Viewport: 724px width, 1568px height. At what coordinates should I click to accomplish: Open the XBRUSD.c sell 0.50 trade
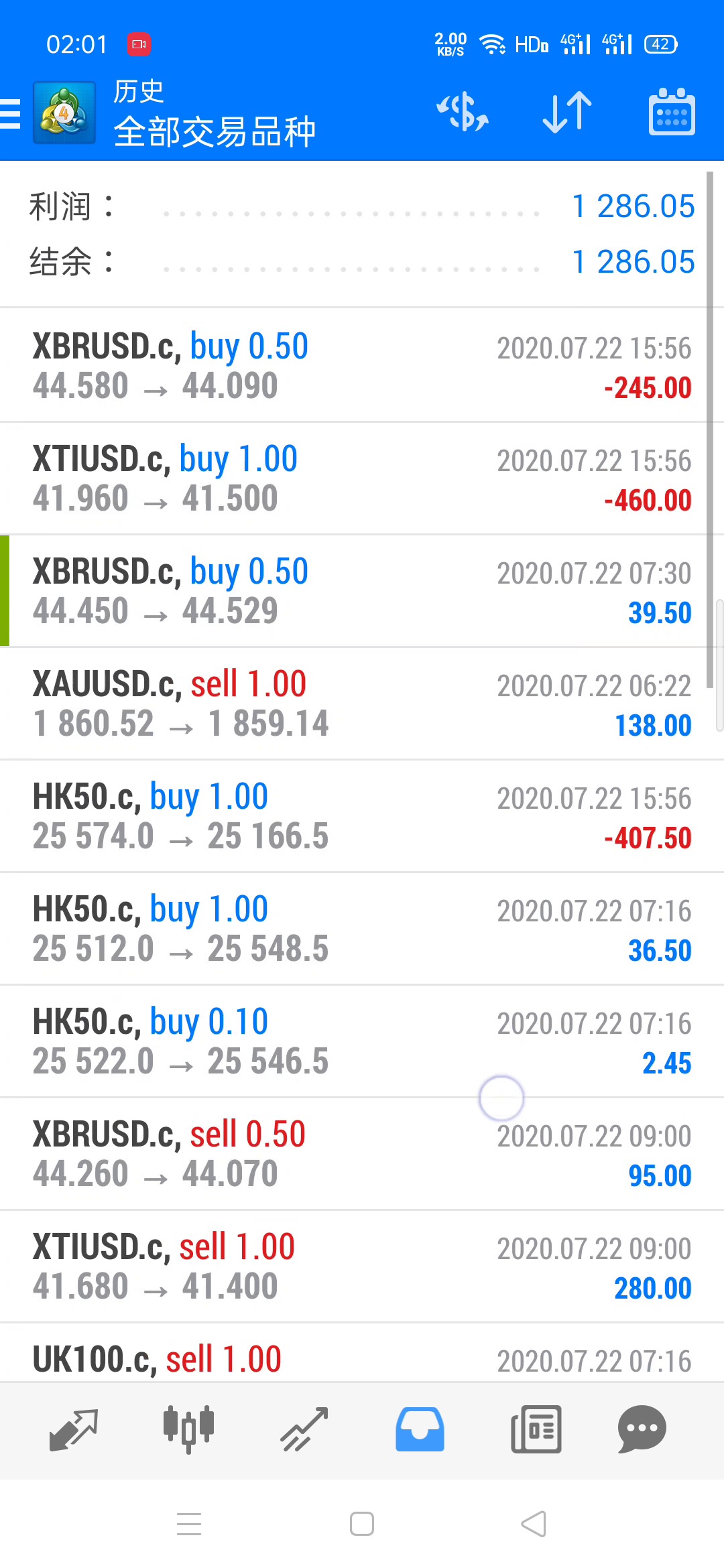(362, 1154)
